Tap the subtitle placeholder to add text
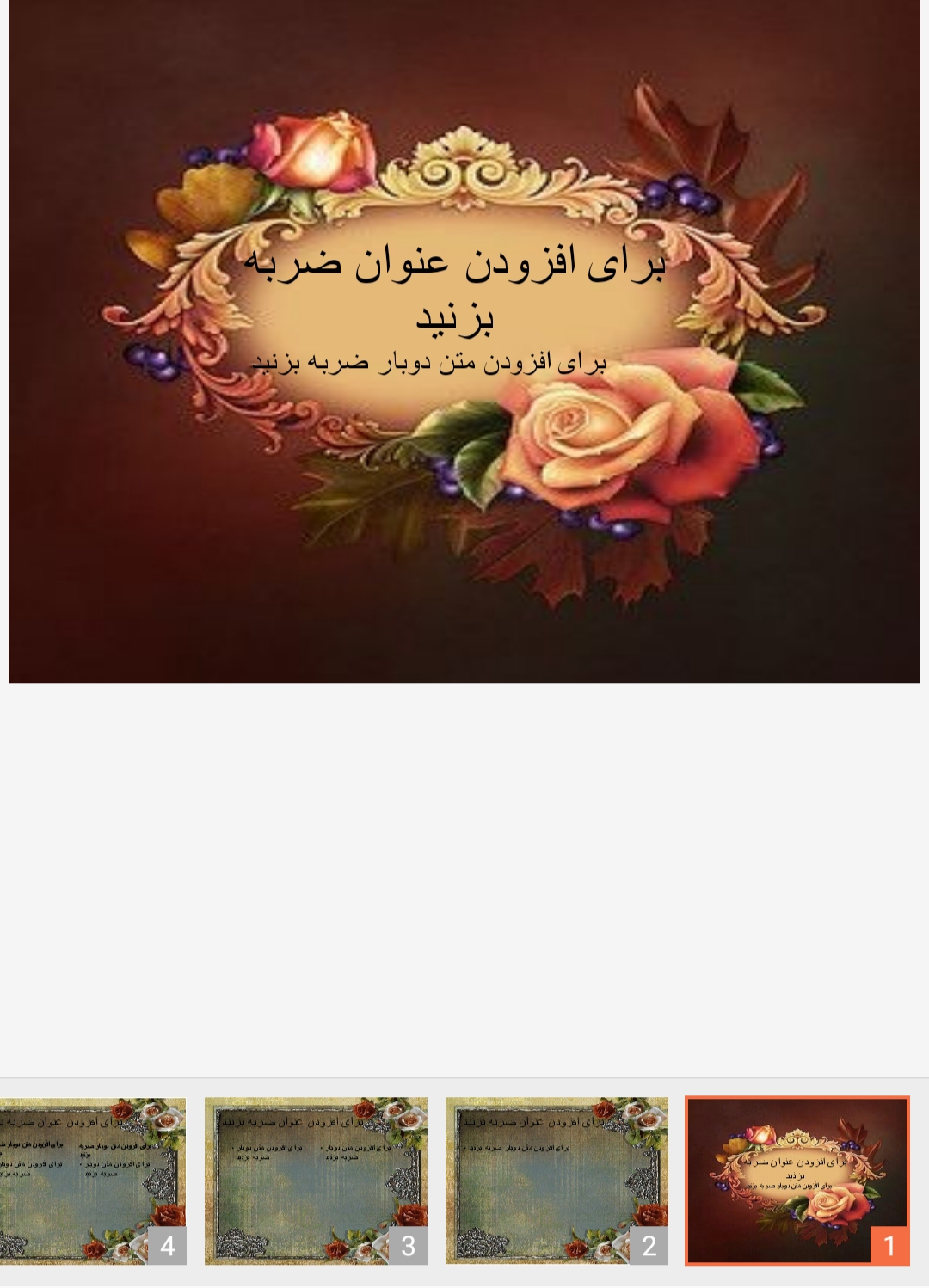Screen dimensions: 929x1288 coord(428,363)
